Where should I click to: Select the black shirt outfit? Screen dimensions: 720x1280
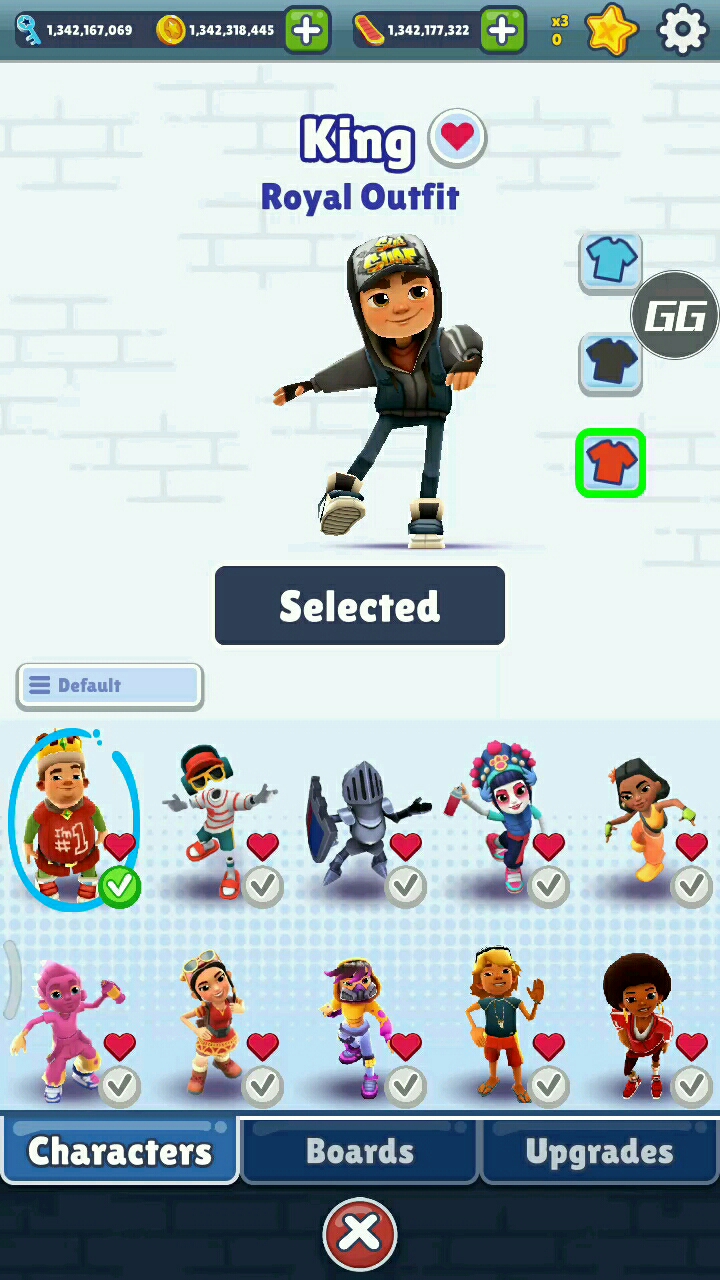611,363
